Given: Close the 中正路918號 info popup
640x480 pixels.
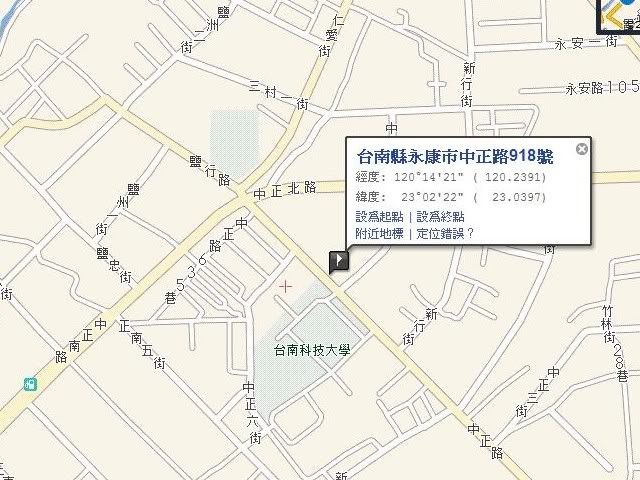Looking at the screenshot, I should tap(582, 150).
